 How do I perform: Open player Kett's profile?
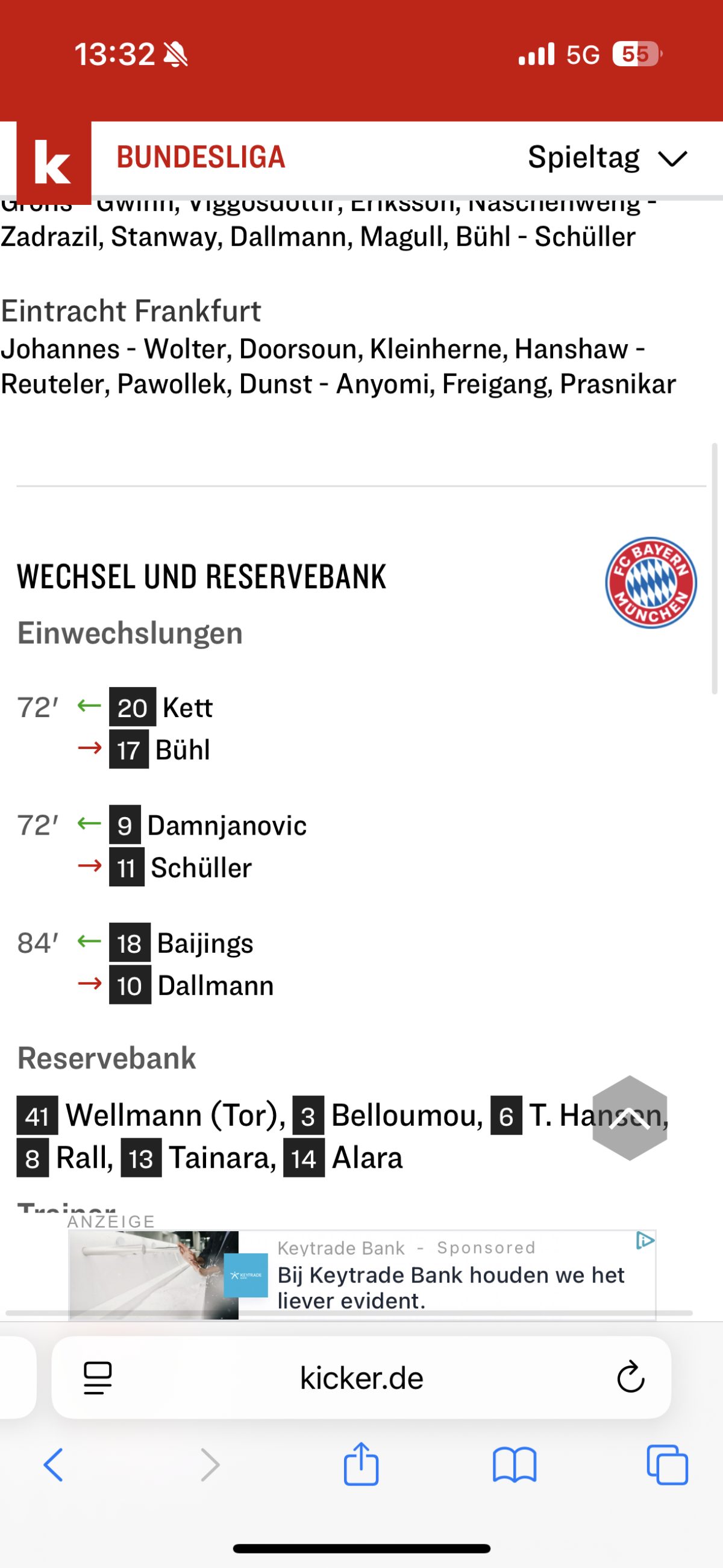coord(187,707)
